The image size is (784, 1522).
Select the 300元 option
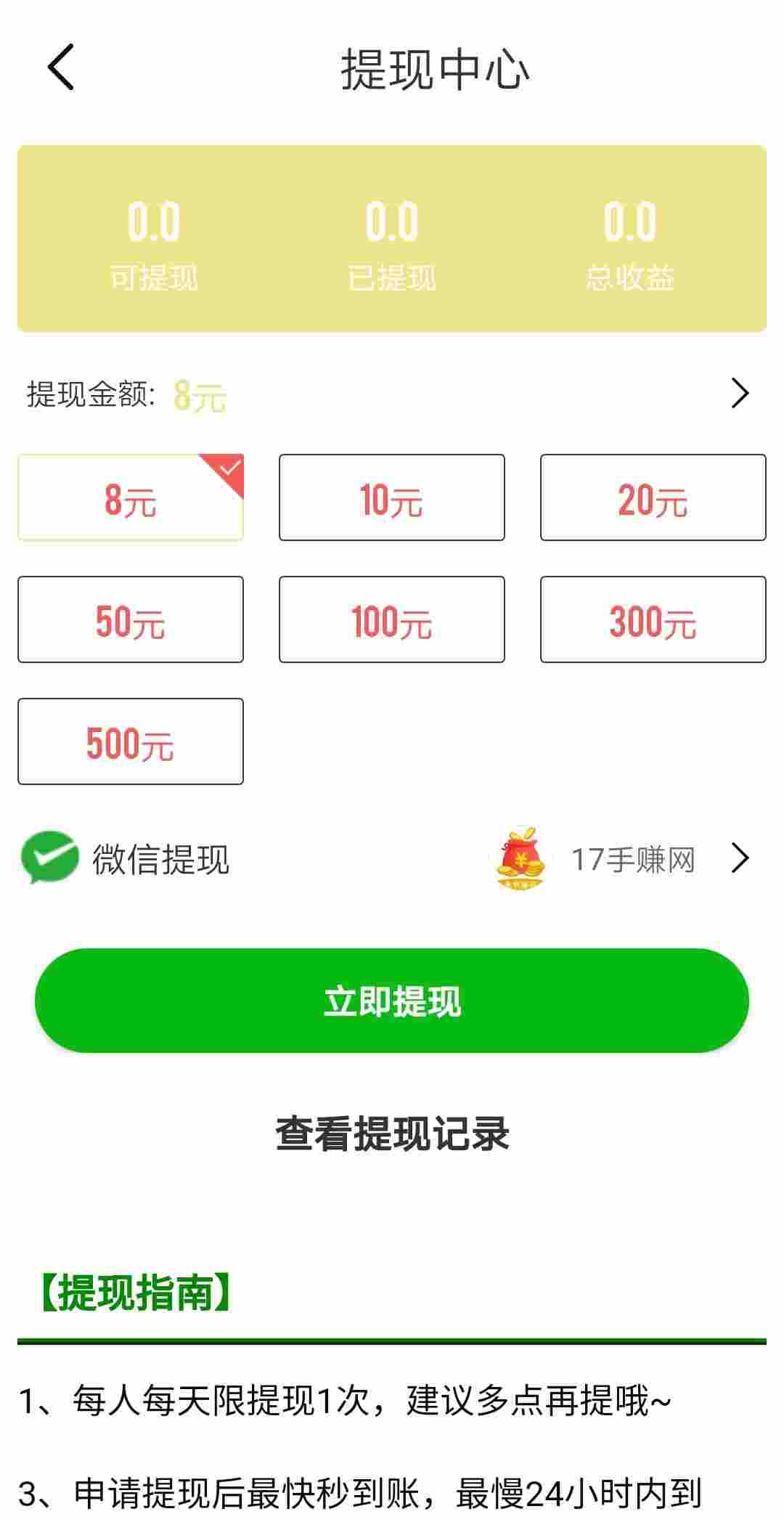(x=653, y=619)
